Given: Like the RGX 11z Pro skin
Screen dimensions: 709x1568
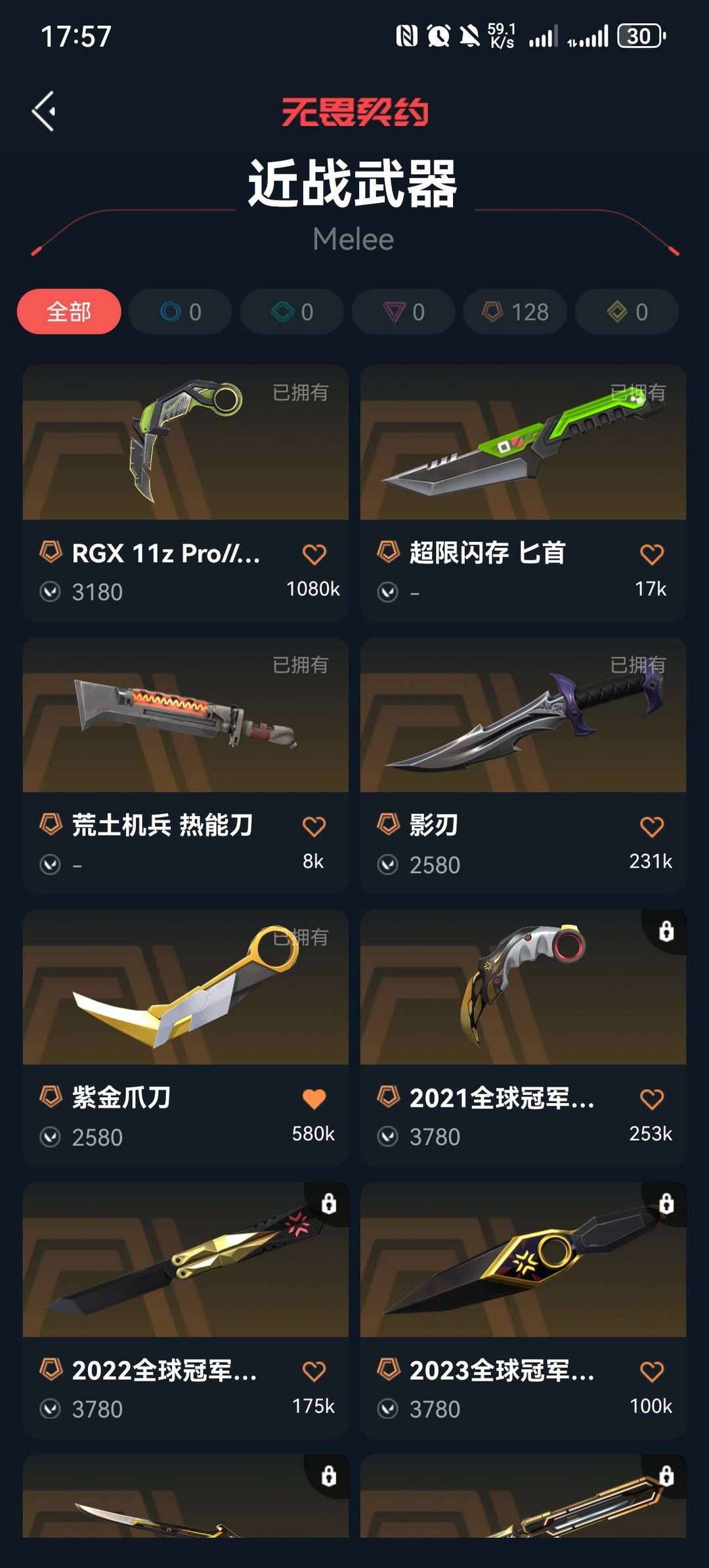Looking at the screenshot, I should click(x=314, y=554).
